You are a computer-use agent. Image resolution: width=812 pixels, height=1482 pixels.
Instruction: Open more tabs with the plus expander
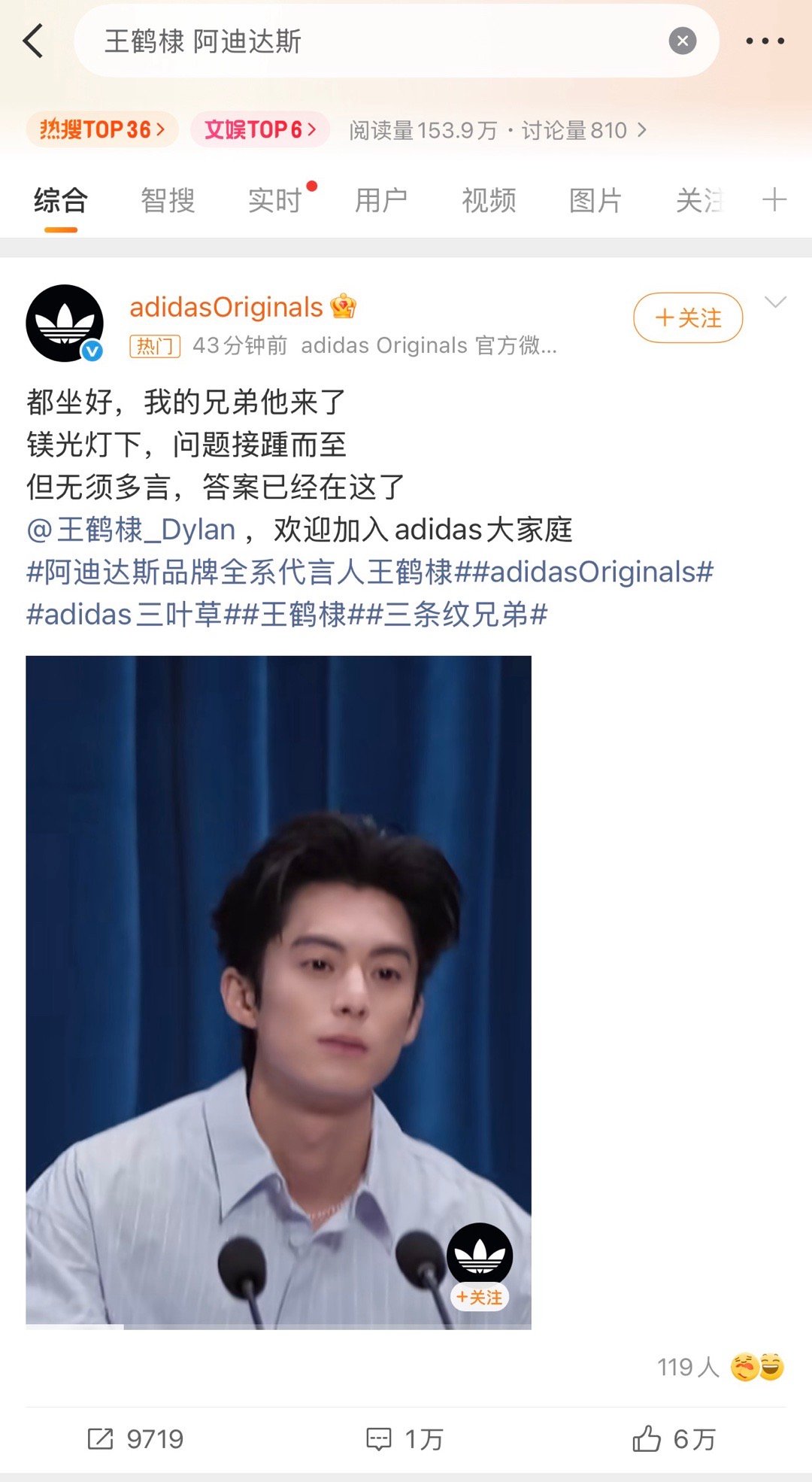tap(774, 199)
